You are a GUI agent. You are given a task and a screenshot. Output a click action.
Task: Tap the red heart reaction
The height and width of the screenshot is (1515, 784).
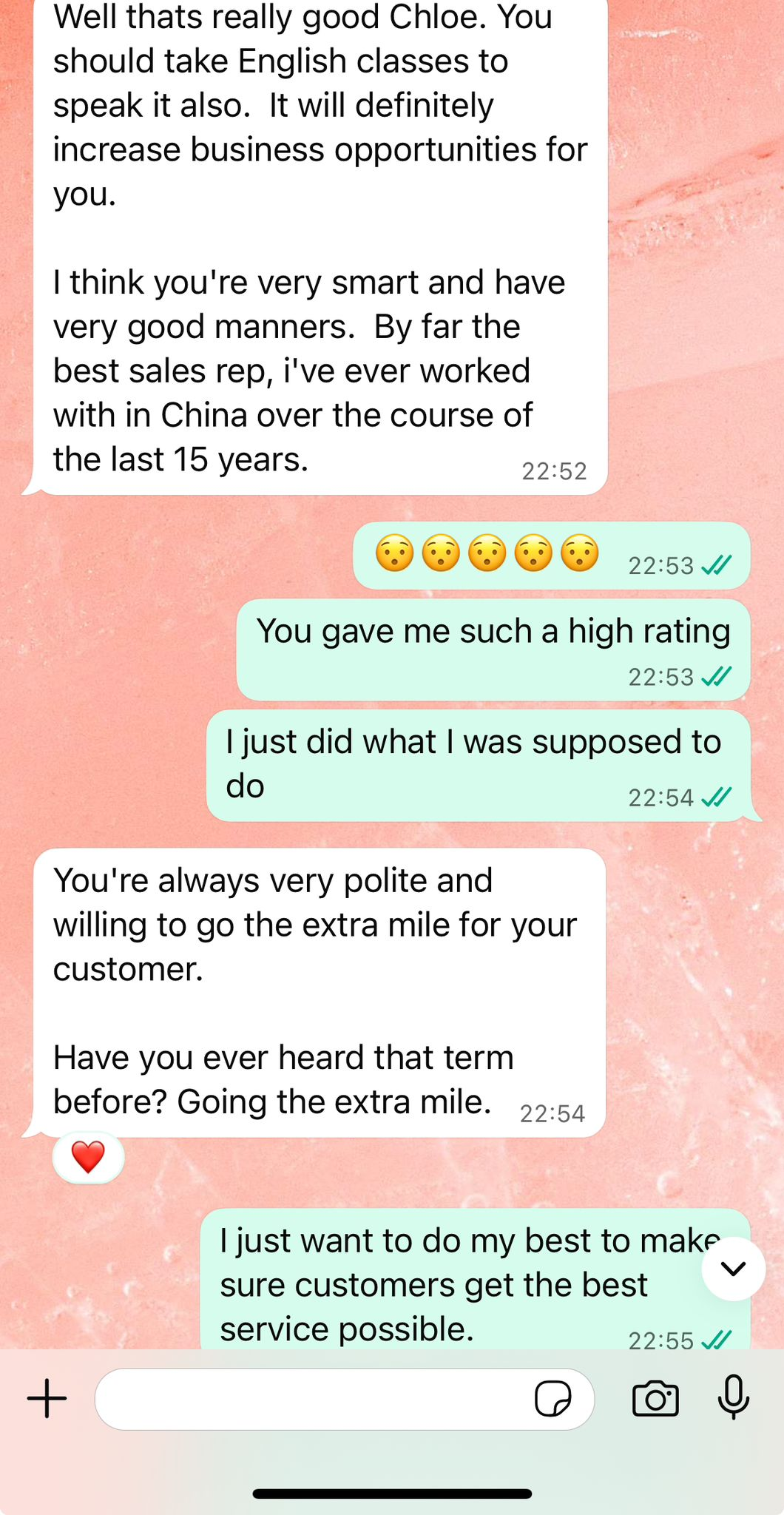pos(88,1157)
